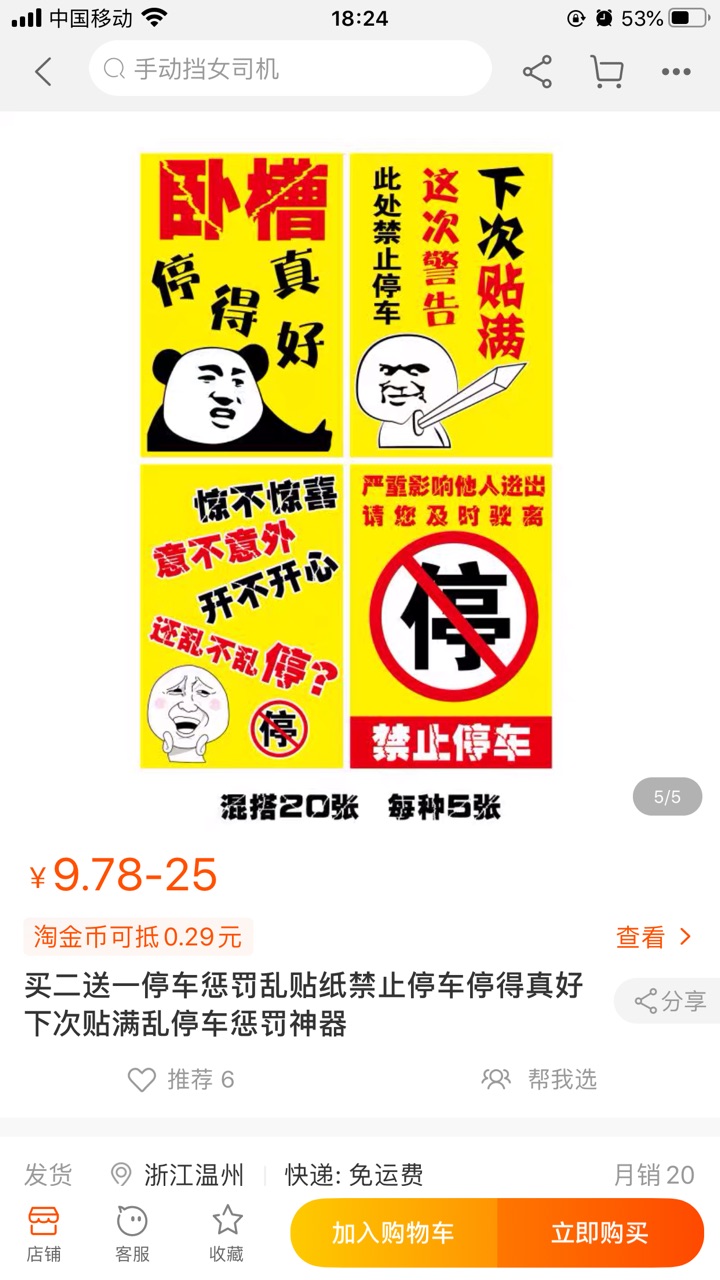Screen dimensions: 720x1280
Task: Add the item to 收藏 favorites
Action: click(x=227, y=1233)
